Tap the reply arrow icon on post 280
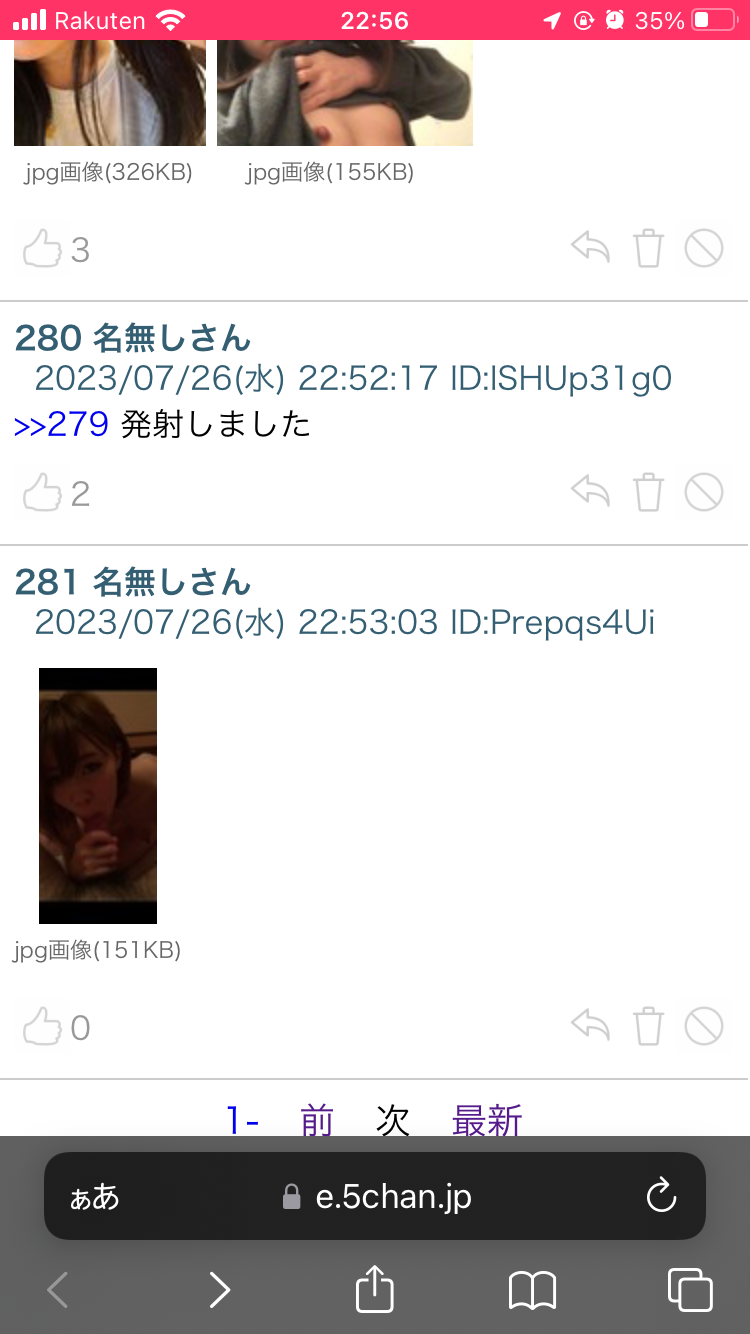 tap(589, 491)
